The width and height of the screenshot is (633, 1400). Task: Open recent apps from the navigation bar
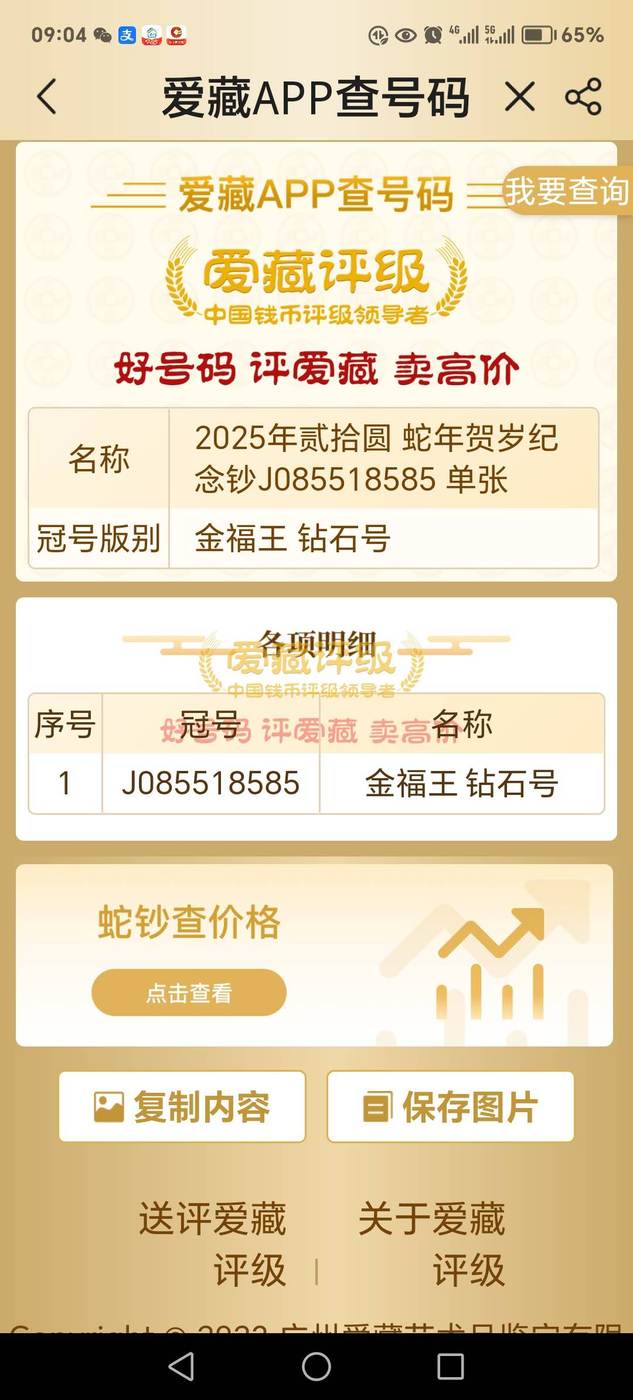[451, 1366]
